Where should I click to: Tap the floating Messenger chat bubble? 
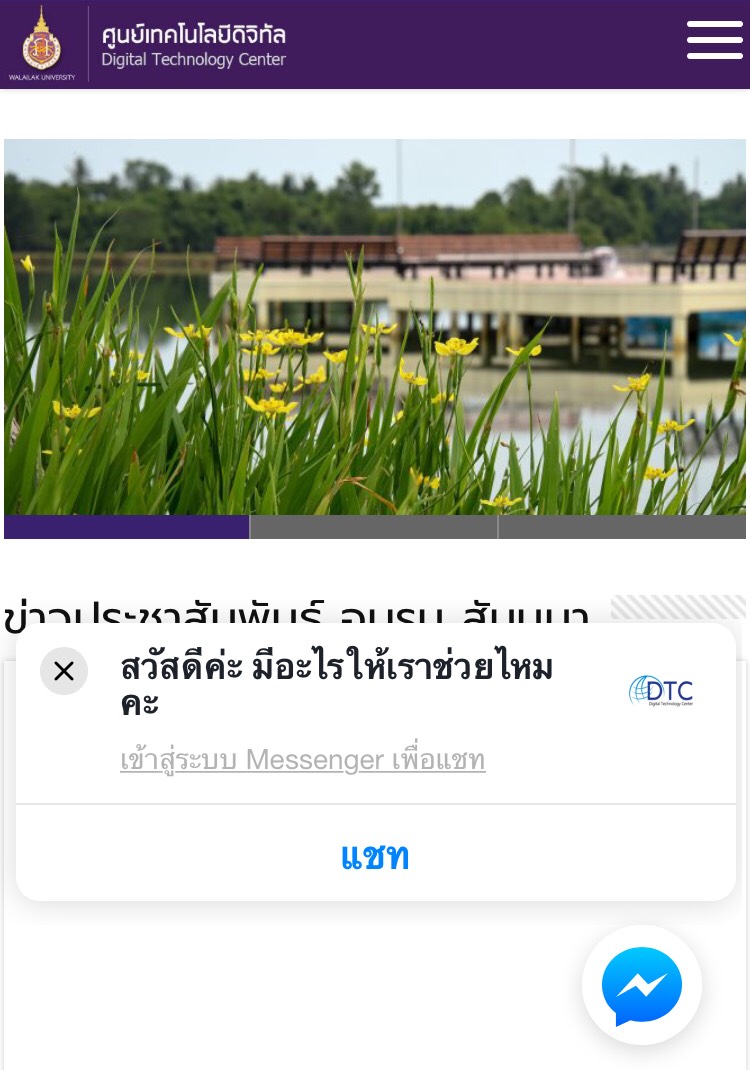641,986
